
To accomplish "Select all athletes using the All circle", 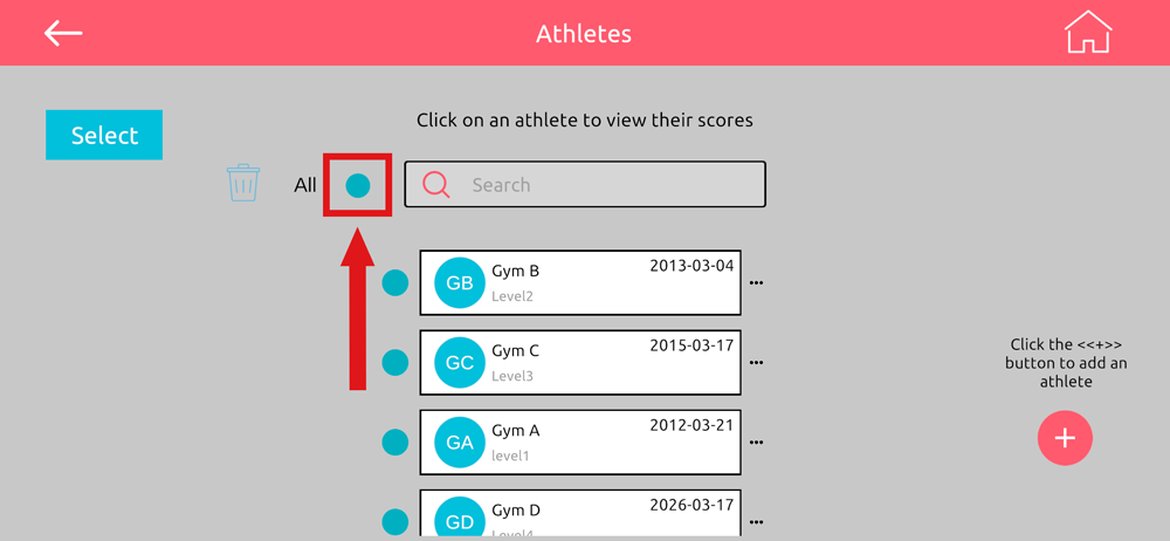I will point(357,185).
